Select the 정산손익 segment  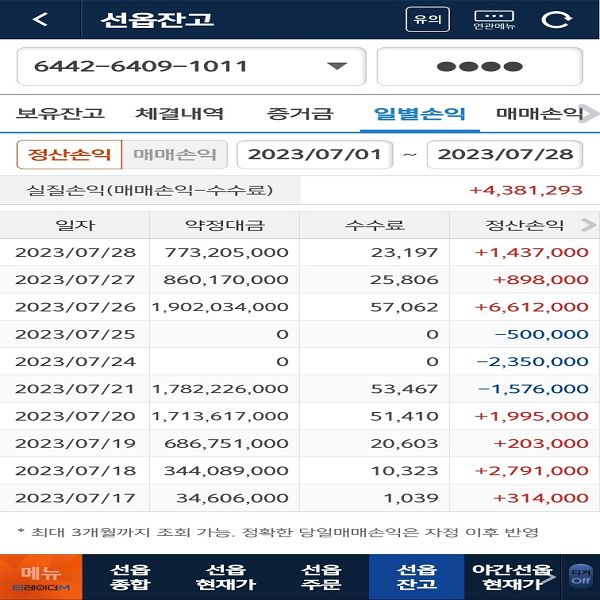tap(68, 154)
